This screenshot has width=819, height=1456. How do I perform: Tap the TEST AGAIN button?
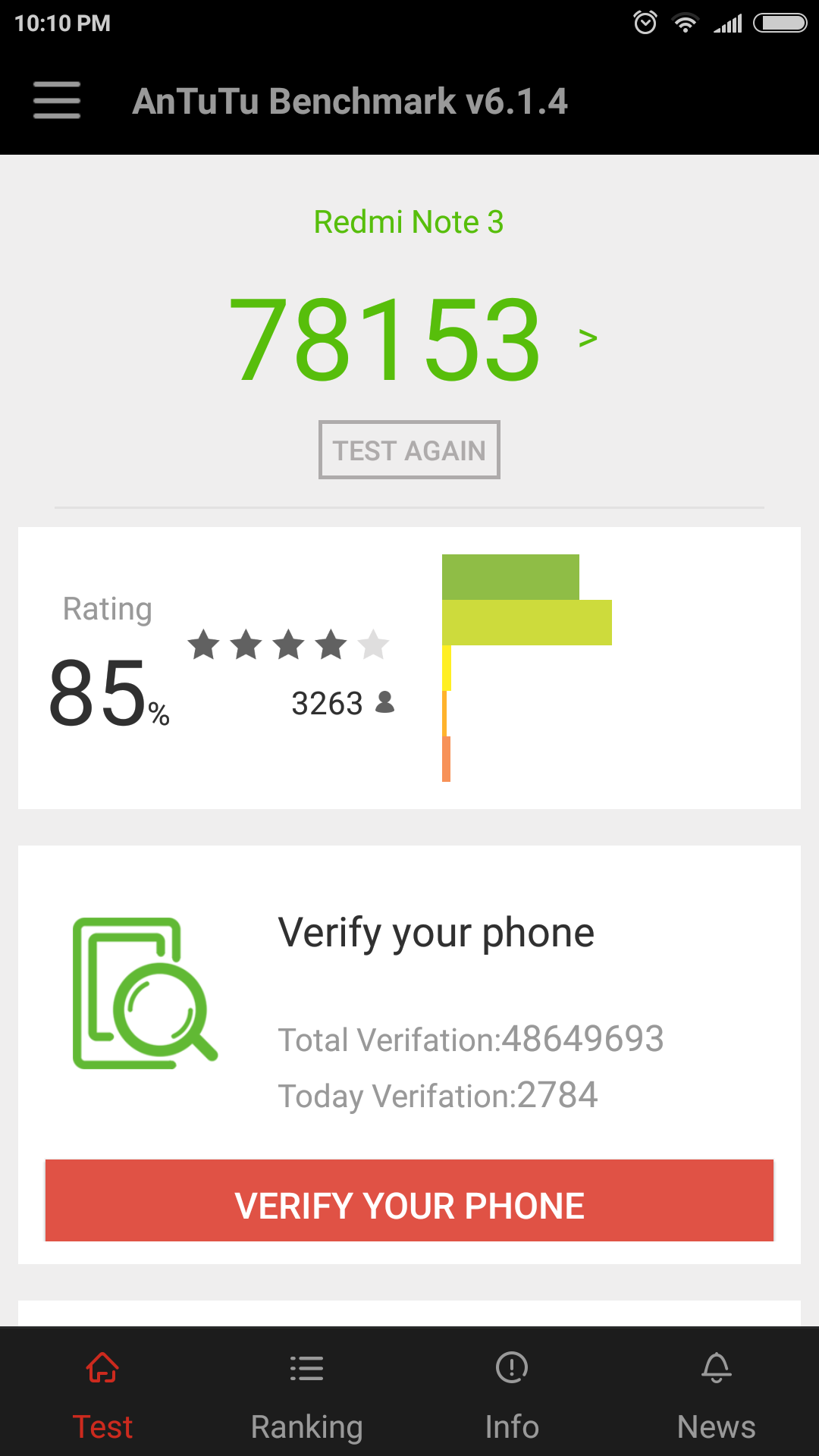coord(409,450)
